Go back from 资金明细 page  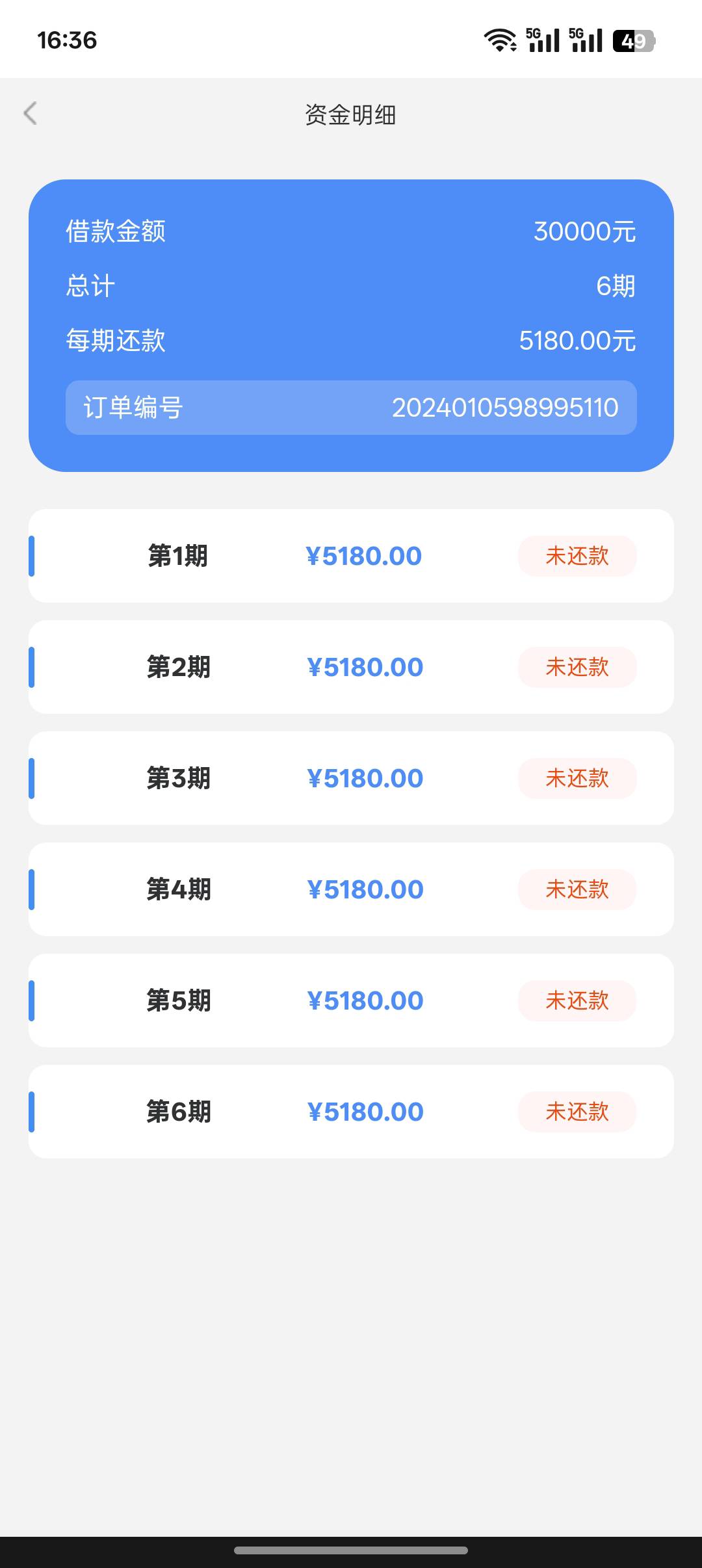(31, 113)
